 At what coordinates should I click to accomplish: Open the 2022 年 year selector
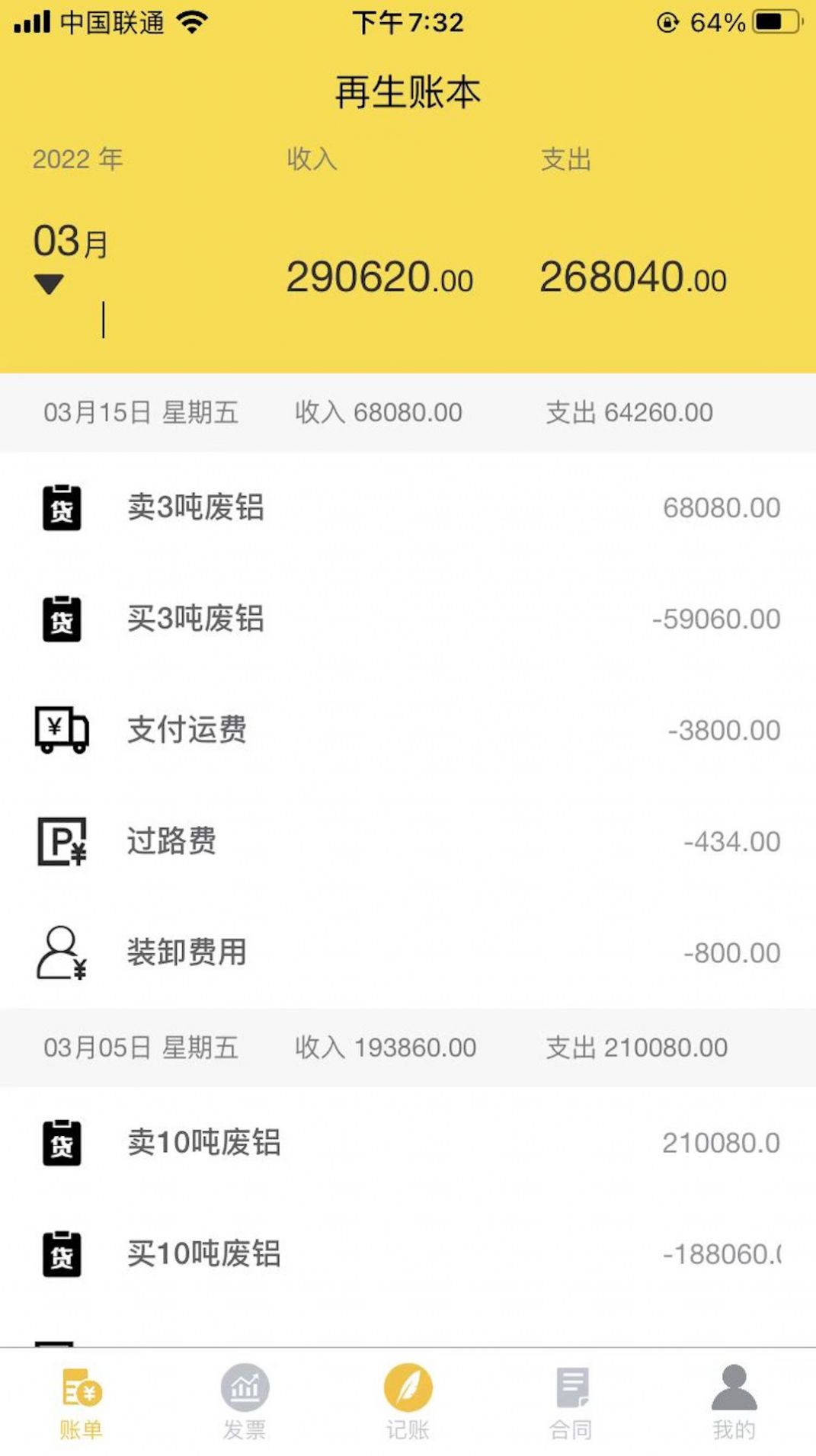pyautogui.click(x=76, y=160)
